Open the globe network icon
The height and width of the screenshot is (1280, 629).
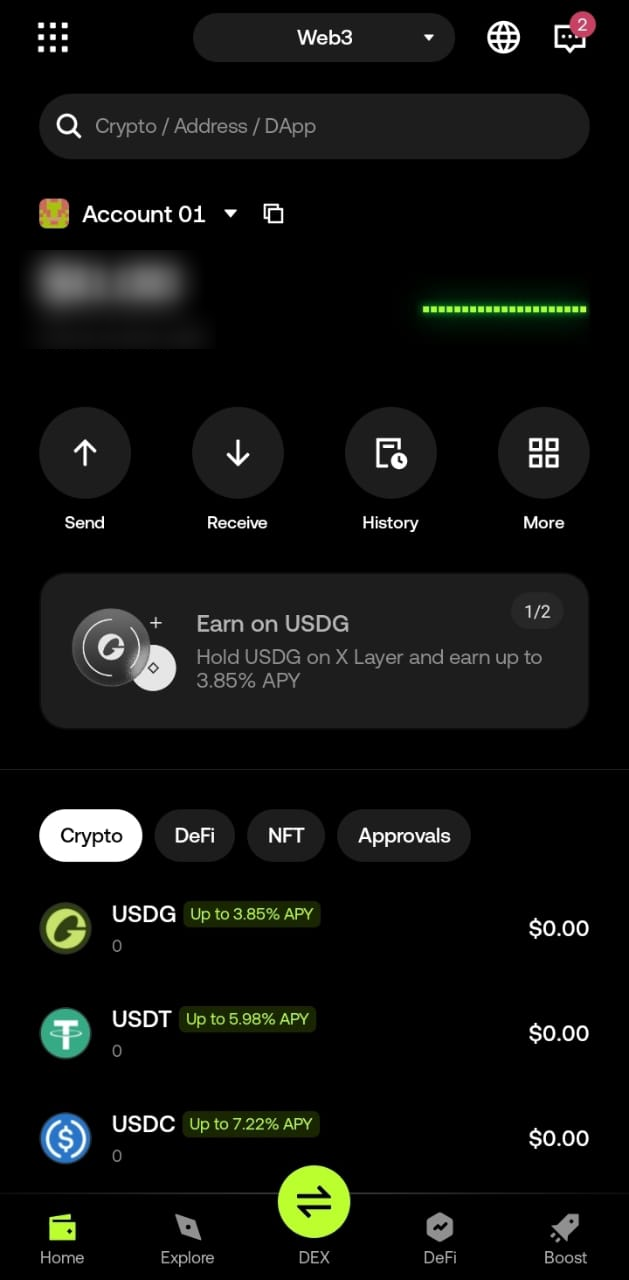click(503, 38)
